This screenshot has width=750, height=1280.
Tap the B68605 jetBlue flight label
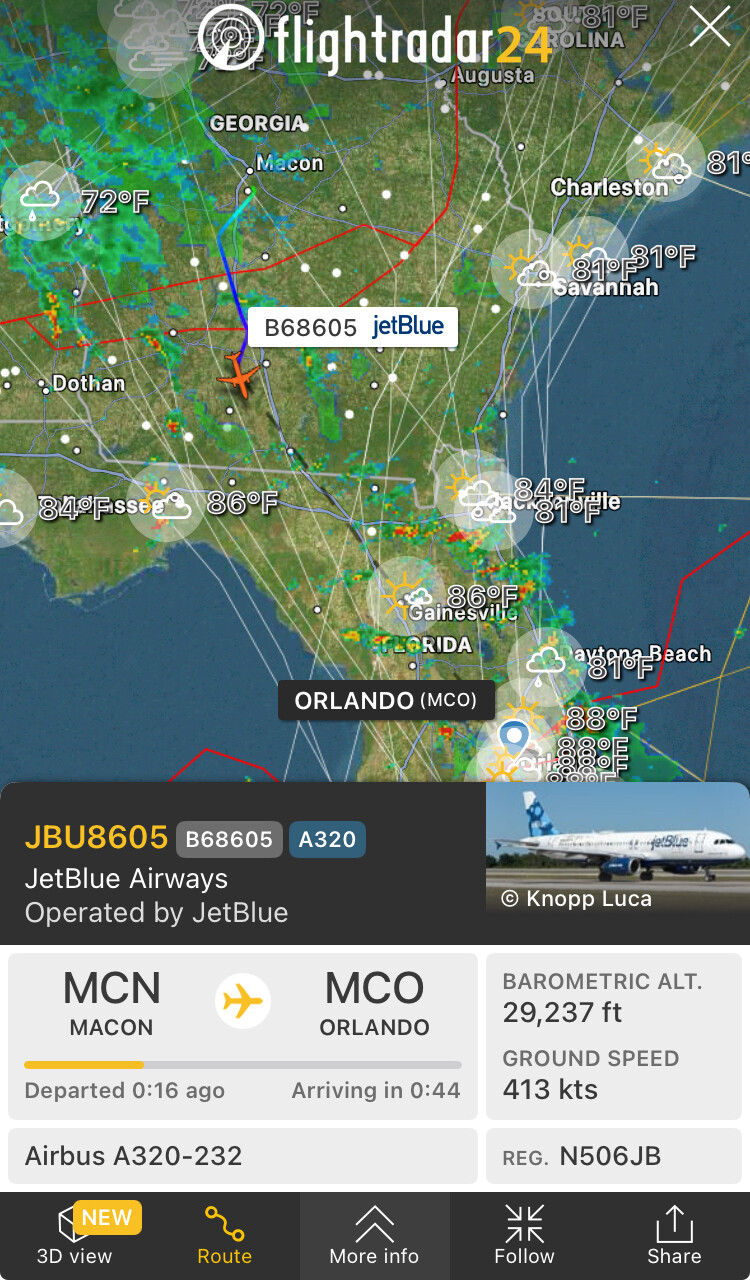coord(353,327)
